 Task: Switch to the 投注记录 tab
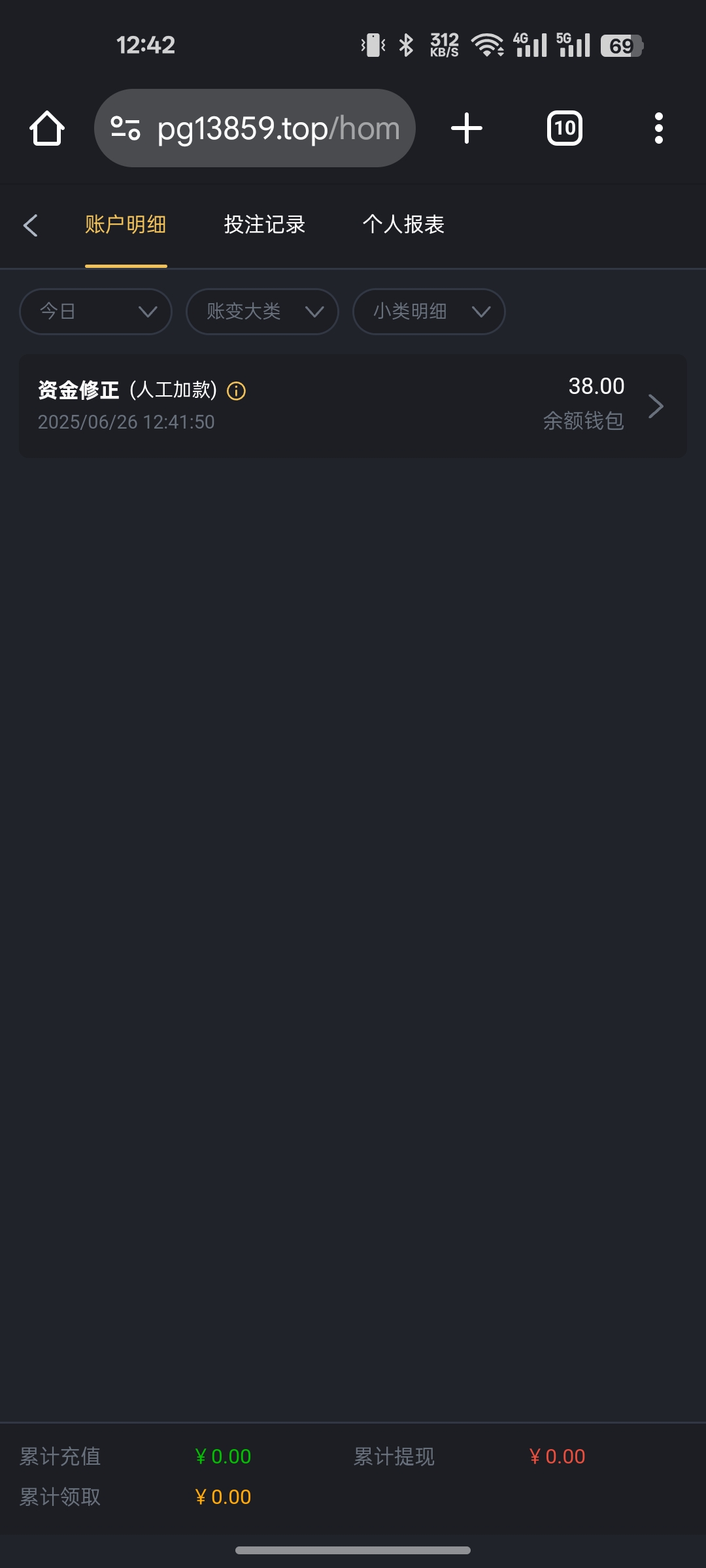point(265,225)
